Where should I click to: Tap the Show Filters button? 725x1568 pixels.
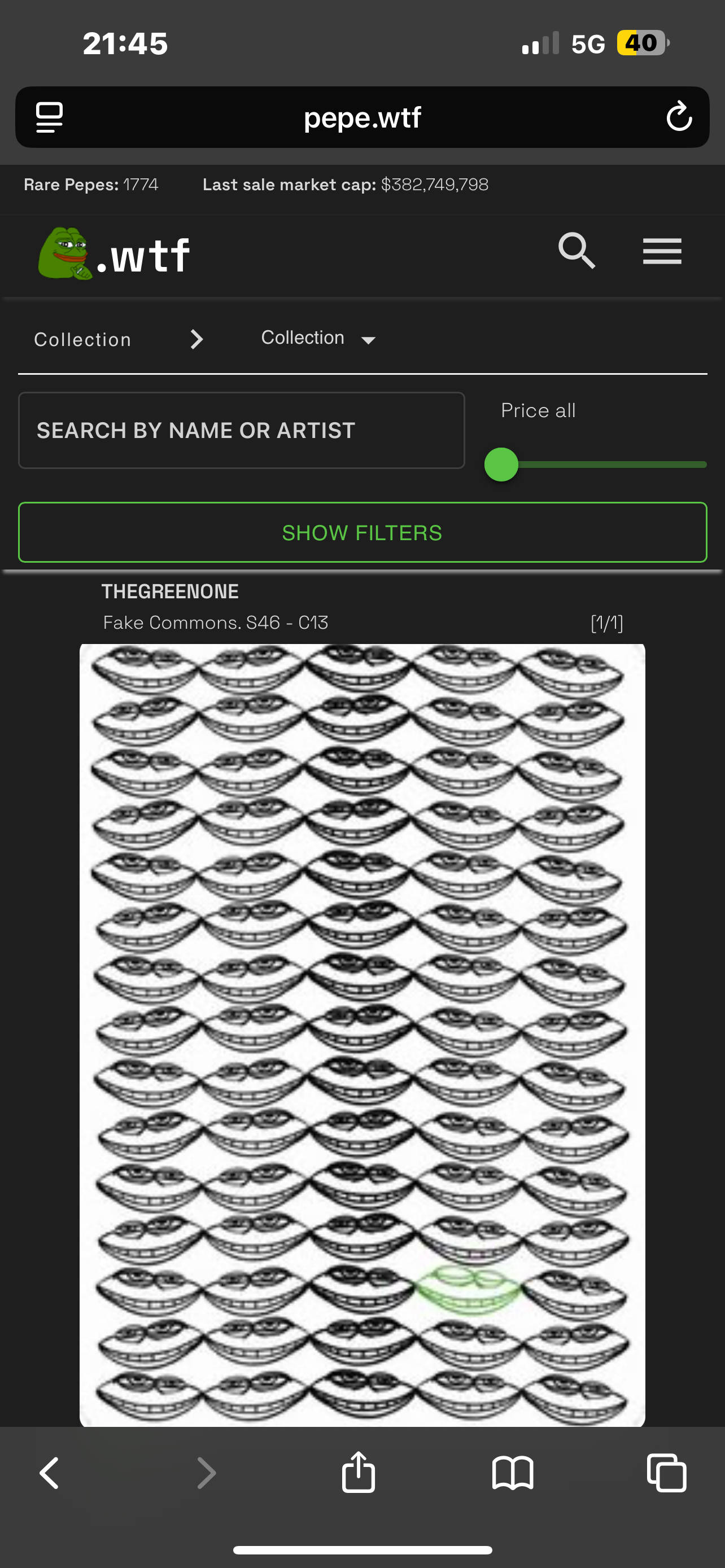tap(362, 533)
